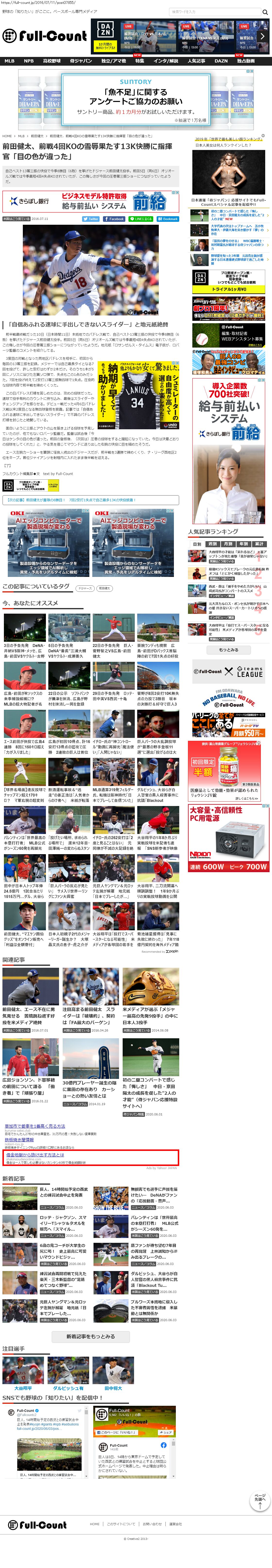Add the article to Hatena Bookmark
The width and height of the screenshot is (272, 1568).
pos(168,218)
